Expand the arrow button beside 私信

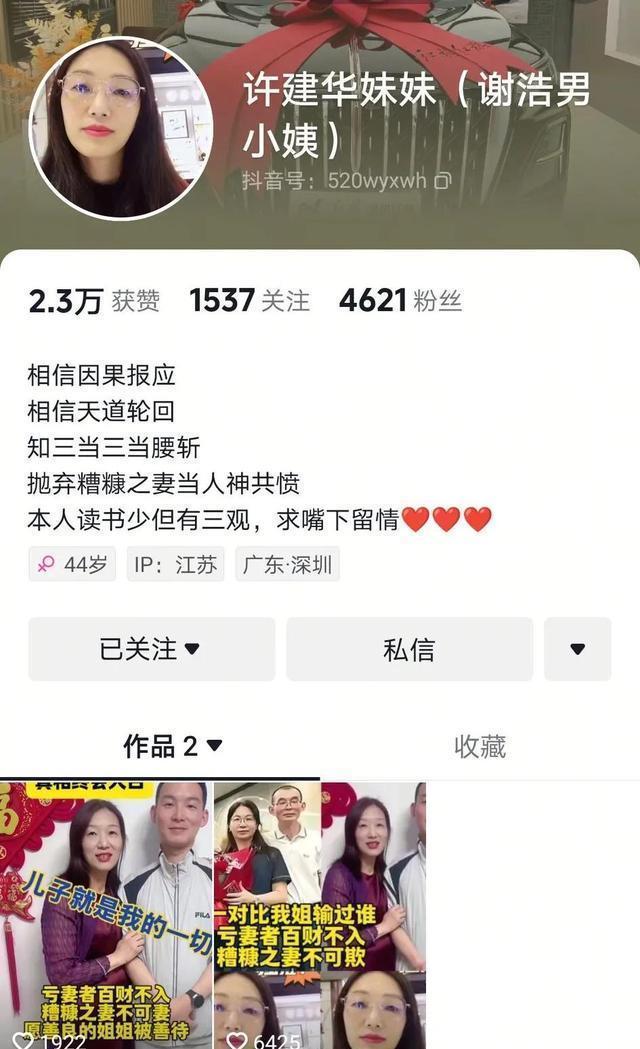(577, 649)
